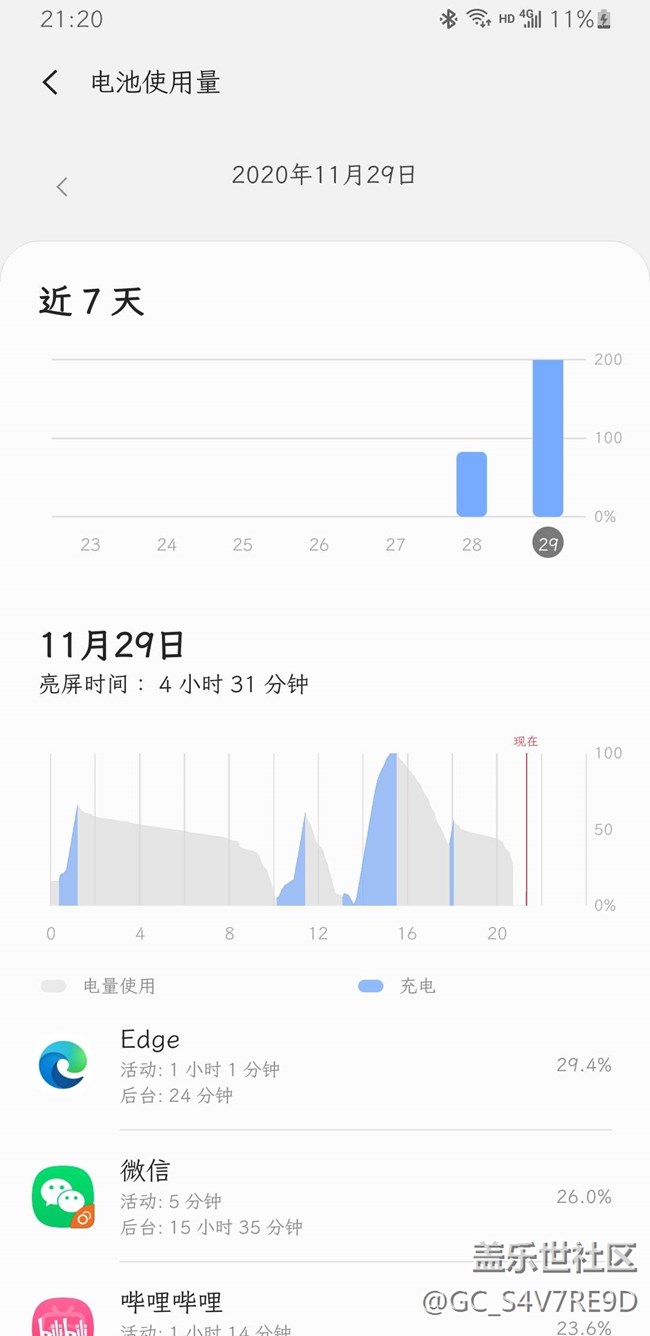The width and height of the screenshot is (650, 1336).
Task: Select day 23 in the weekly chart
Action: (x=90, y=545)
